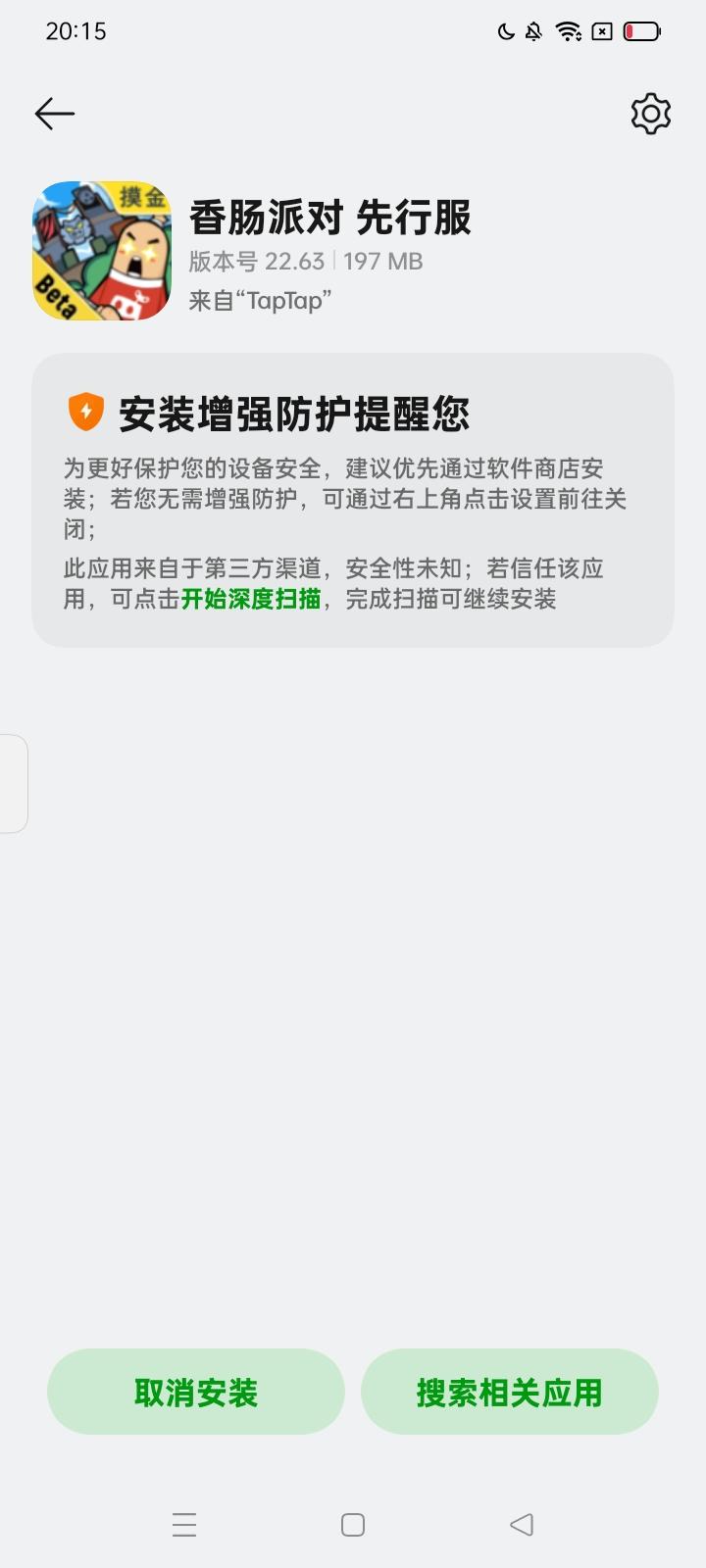Go to the home screen

(x=353, y=1524)
